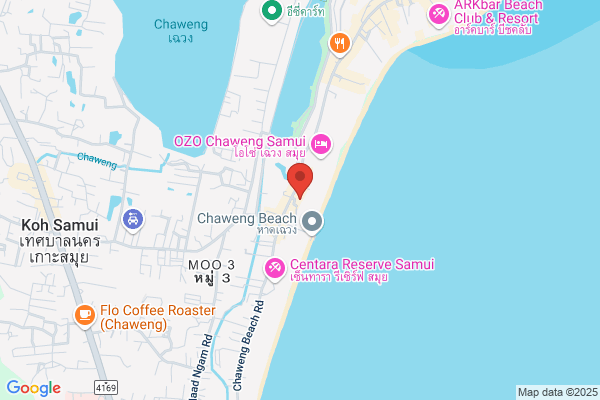
Task: Open the green shopping pin at top
Action: (x=272, y=11)
